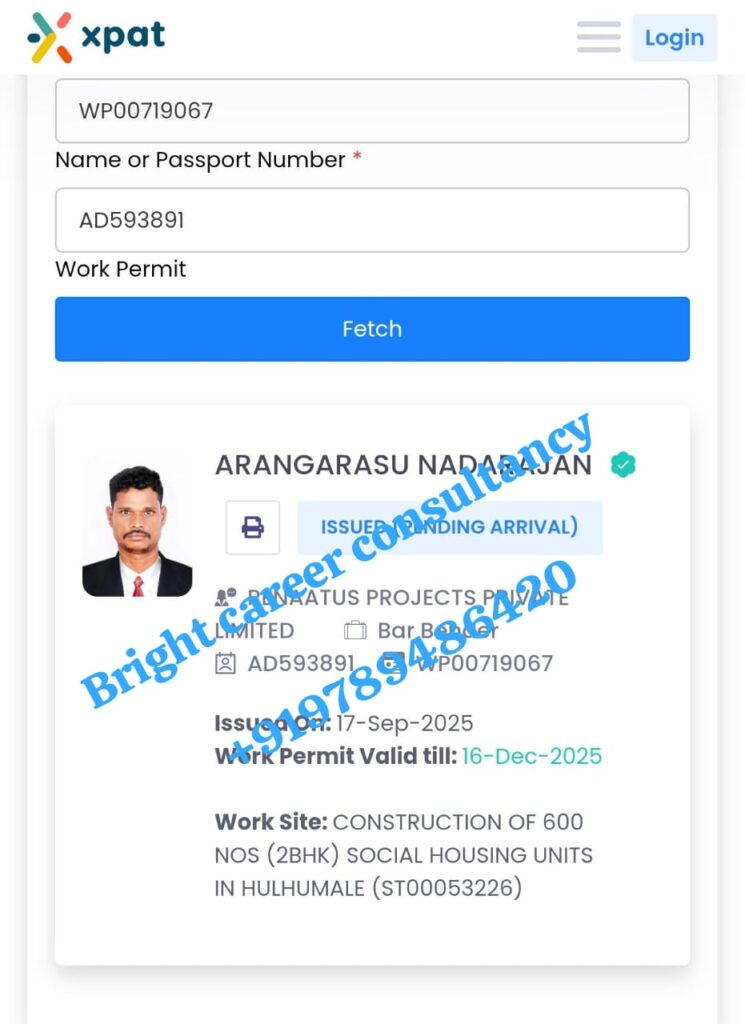Print the work permit record
The width and height of the screenshot is (745, 1024).
coord(253,527)
